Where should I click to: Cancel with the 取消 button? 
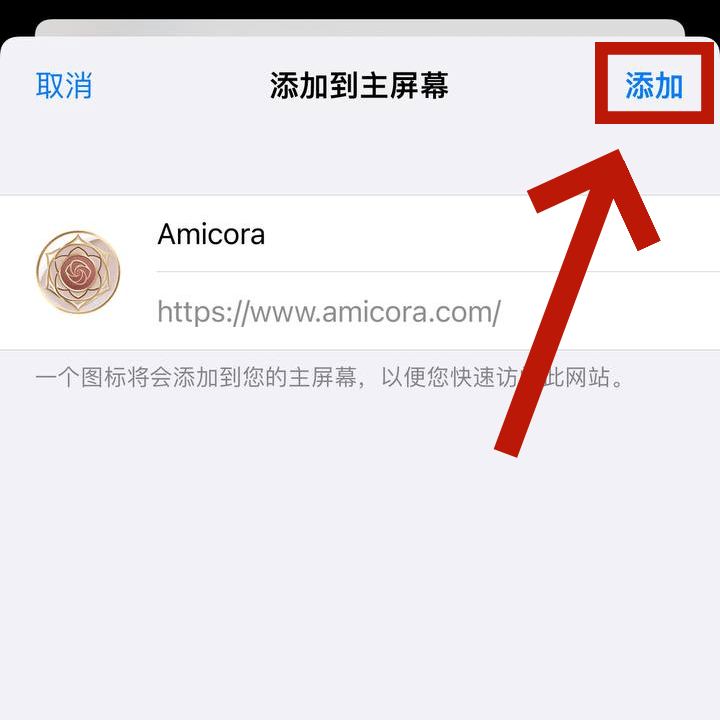[x=64, y=86]
